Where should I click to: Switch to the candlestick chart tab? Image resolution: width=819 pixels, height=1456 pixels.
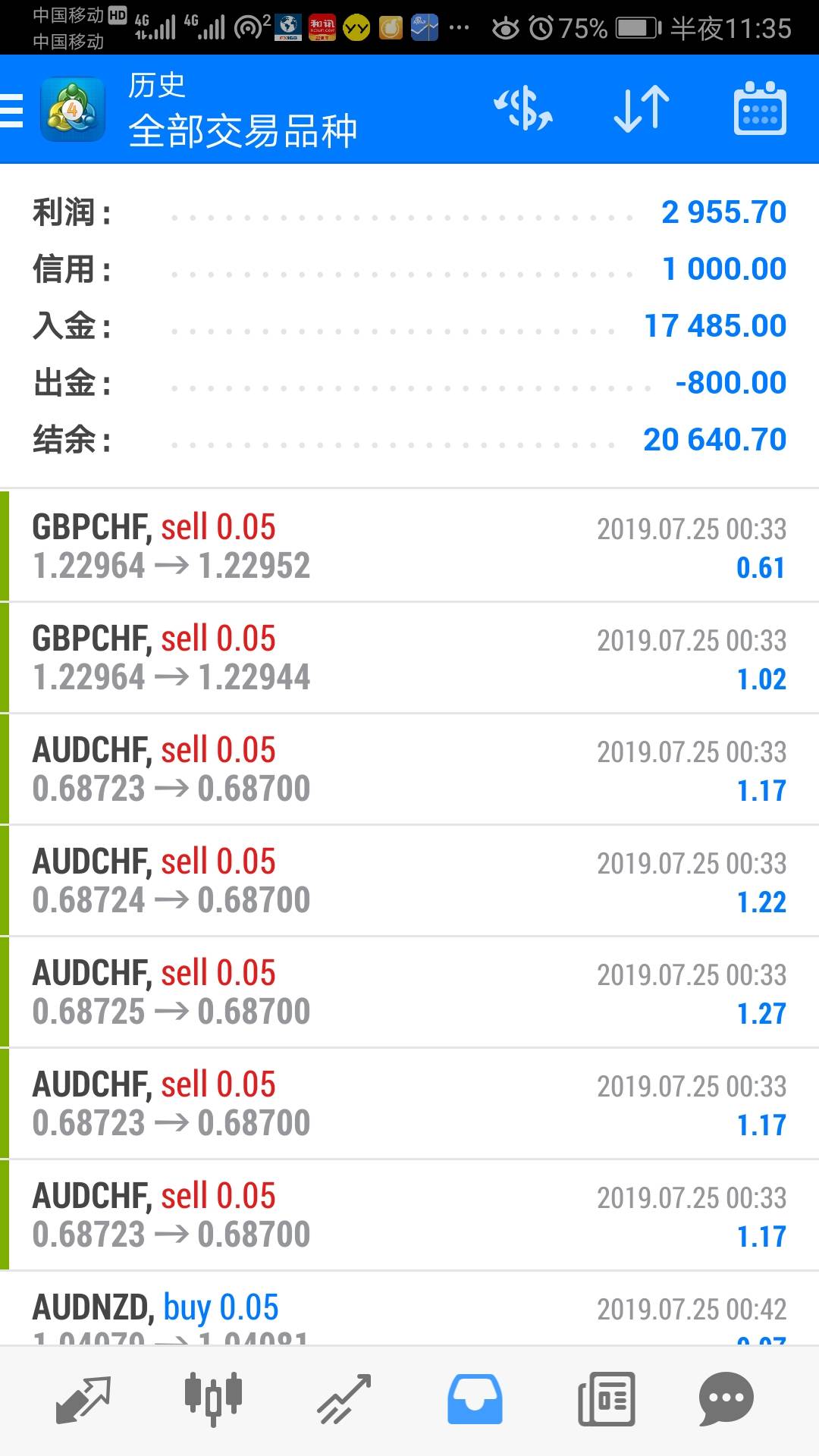pos(214,1399)
